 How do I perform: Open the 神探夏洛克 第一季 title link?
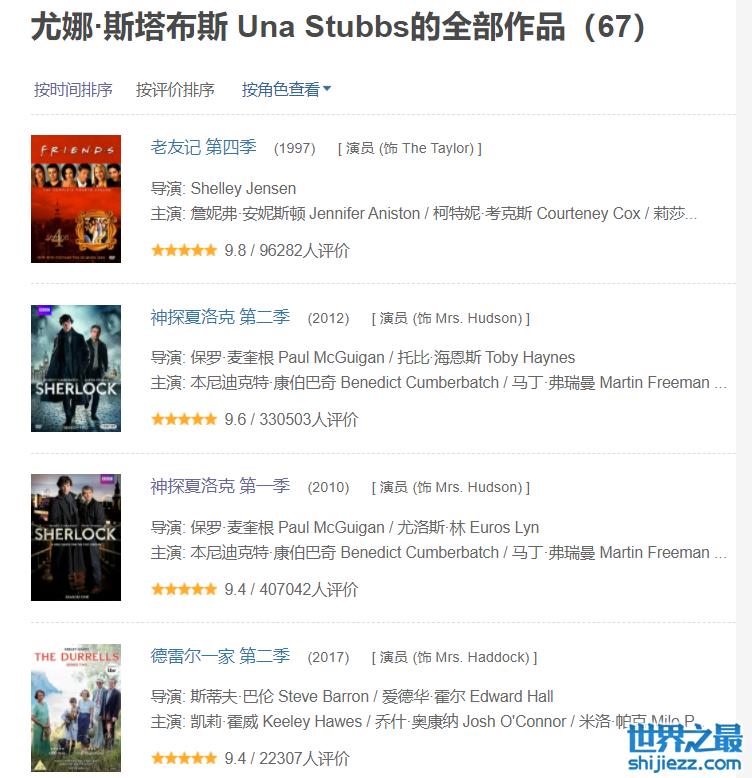tap(220, 486)
